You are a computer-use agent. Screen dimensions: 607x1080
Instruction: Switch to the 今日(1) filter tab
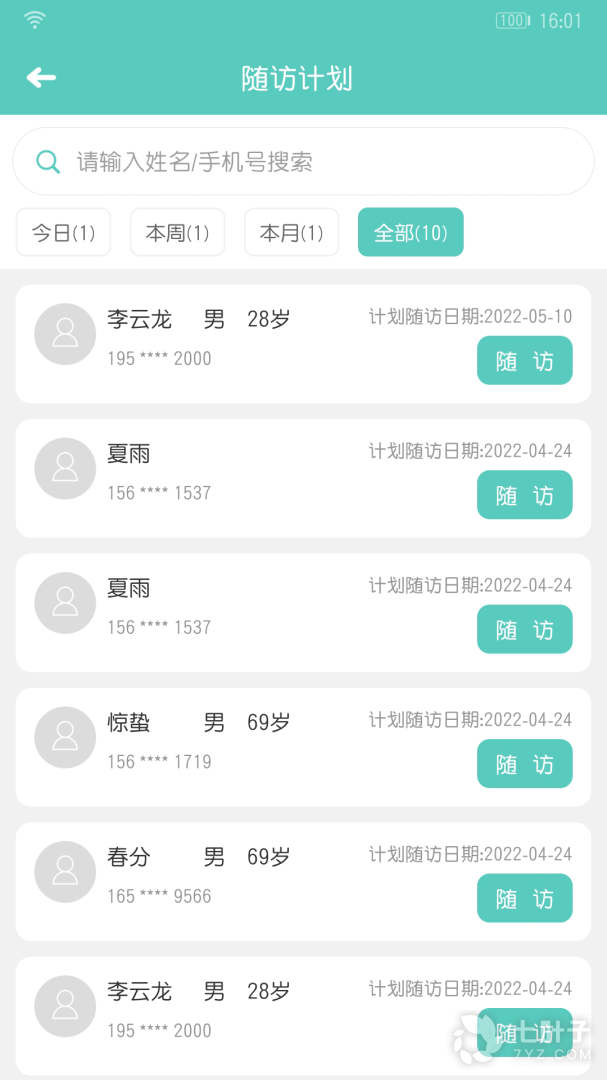pyautogui.click(x=63, y=232)
